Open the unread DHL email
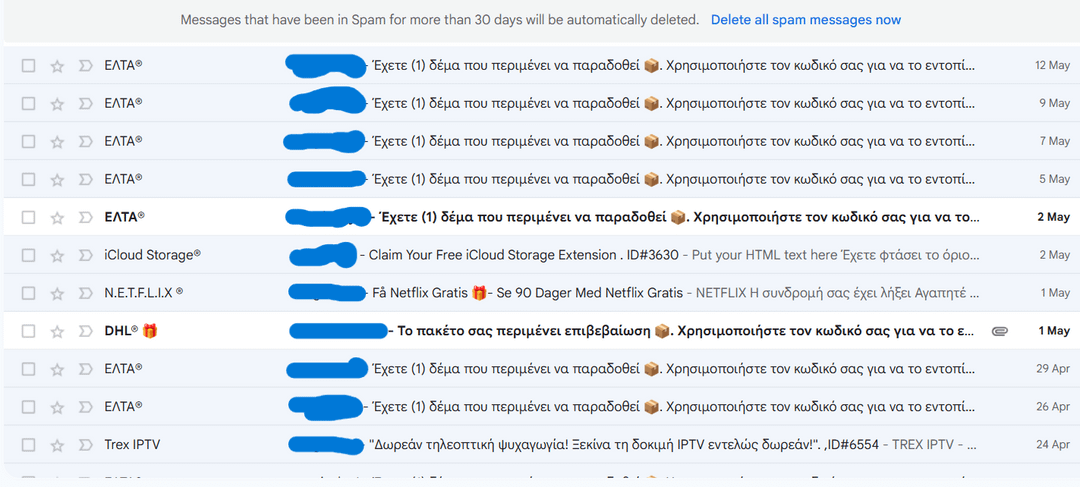1080x487 pixels. [600, 331]
